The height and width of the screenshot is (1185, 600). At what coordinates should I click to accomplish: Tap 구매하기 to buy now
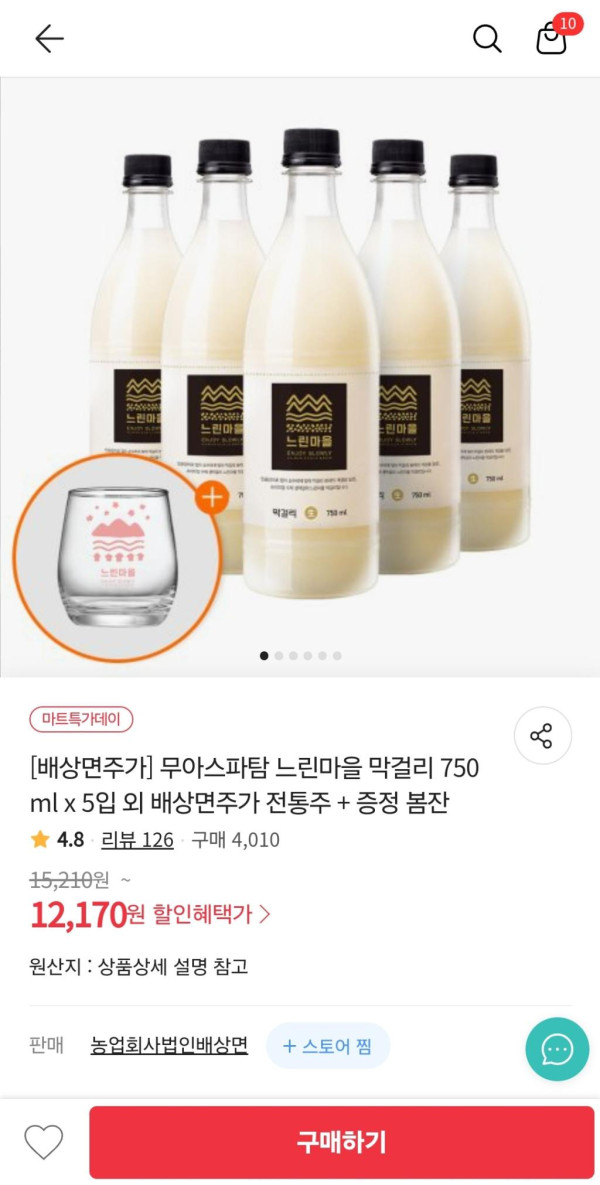point(341,1142)
